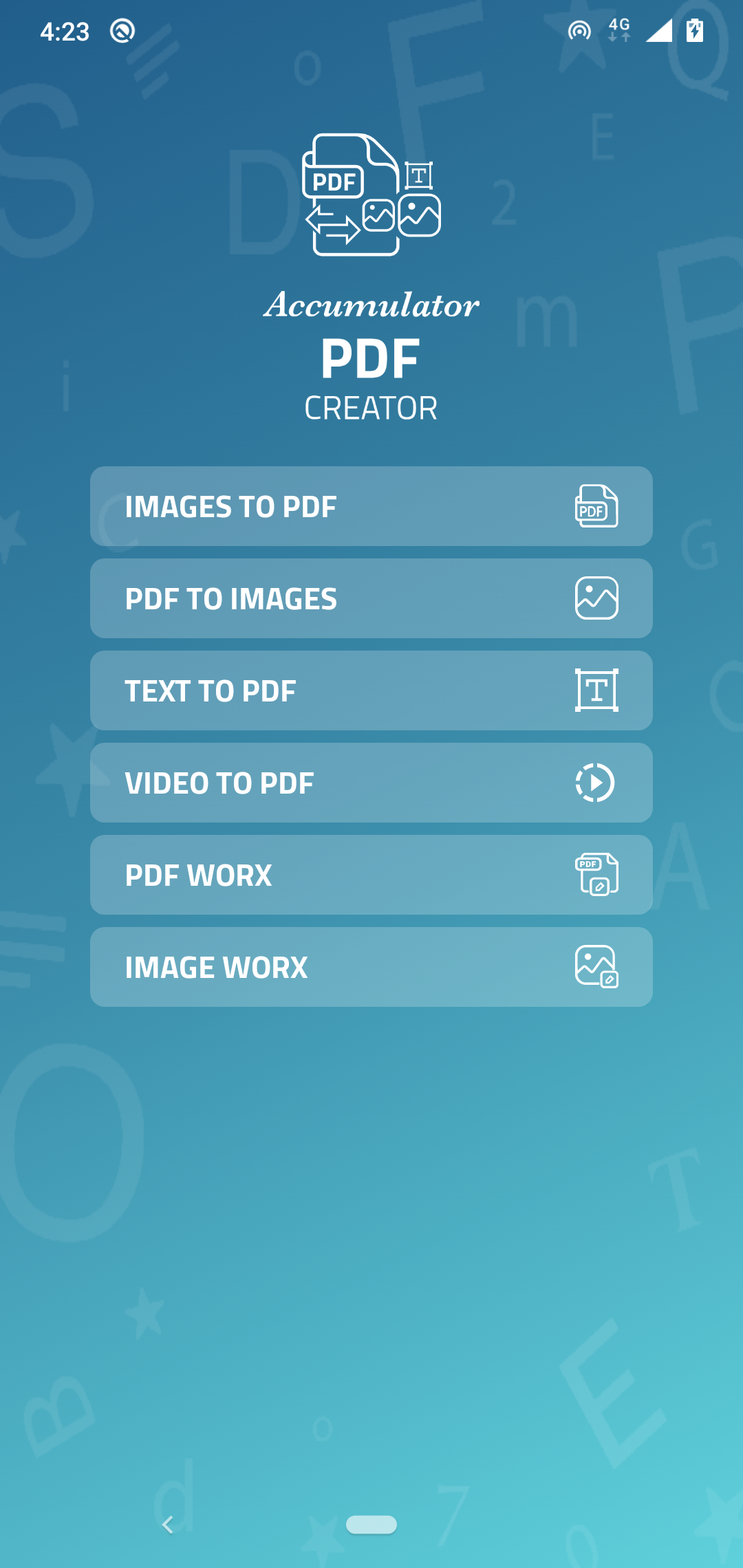Launch the PDF Worx tool
The width and height of the screenshot is (743, 1568).
click(x=310, y=874)
